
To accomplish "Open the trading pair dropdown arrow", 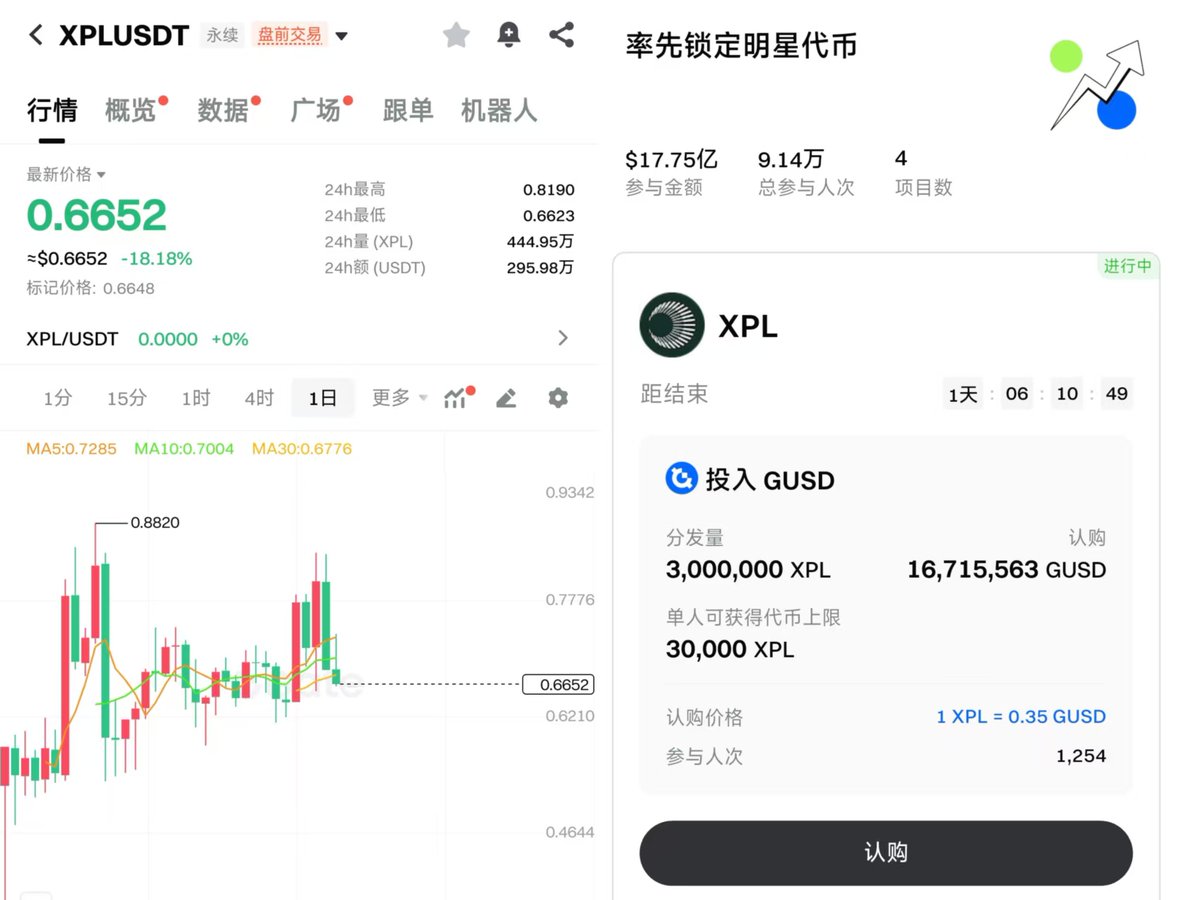I will pos(342,37).
